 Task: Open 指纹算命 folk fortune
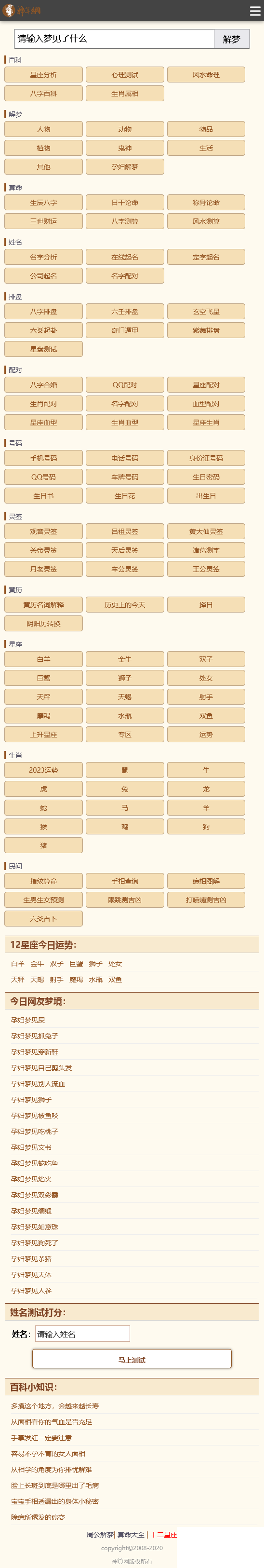(44, 881)
